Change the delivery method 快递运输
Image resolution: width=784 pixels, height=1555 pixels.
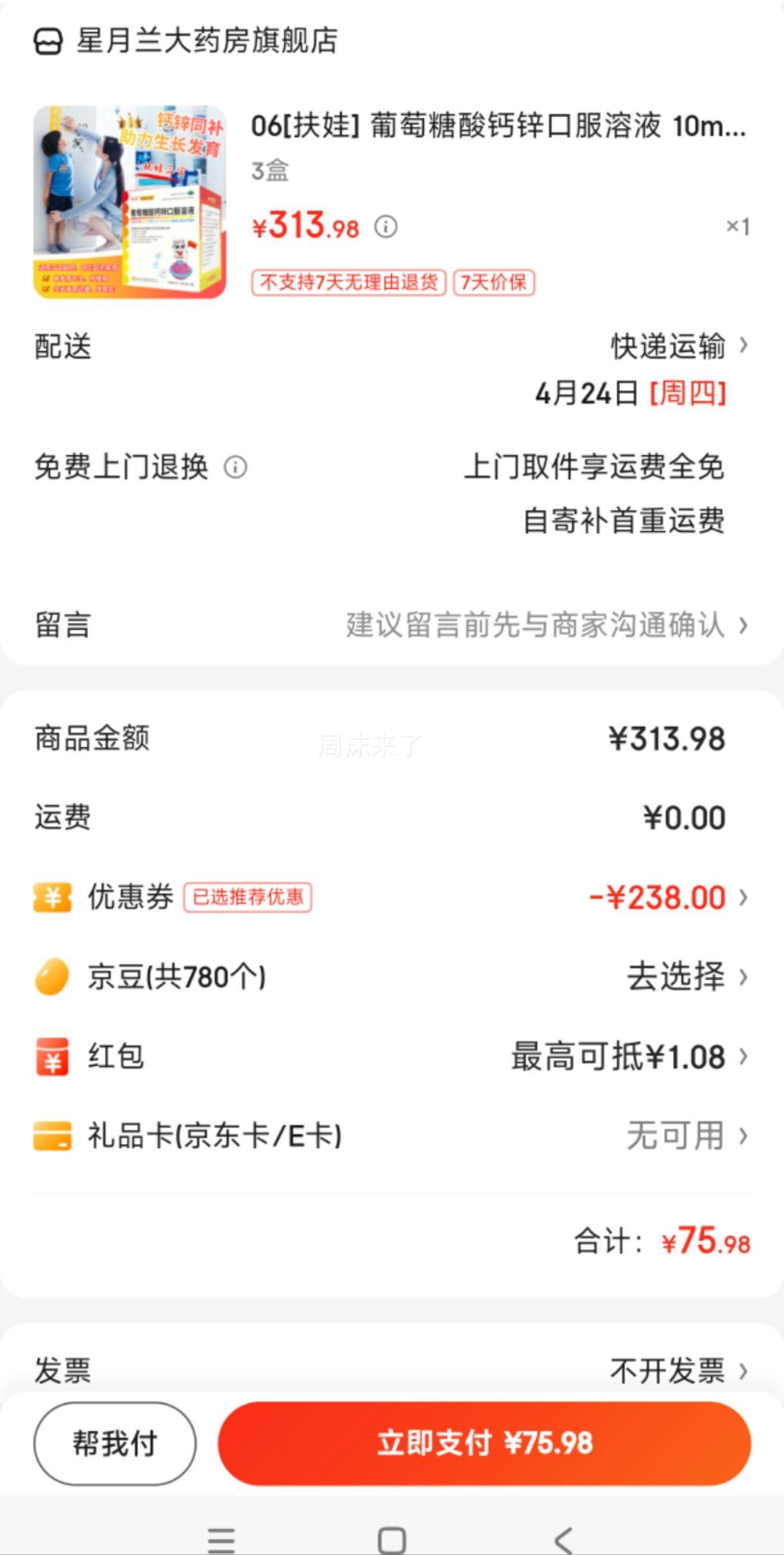point(679,346)
